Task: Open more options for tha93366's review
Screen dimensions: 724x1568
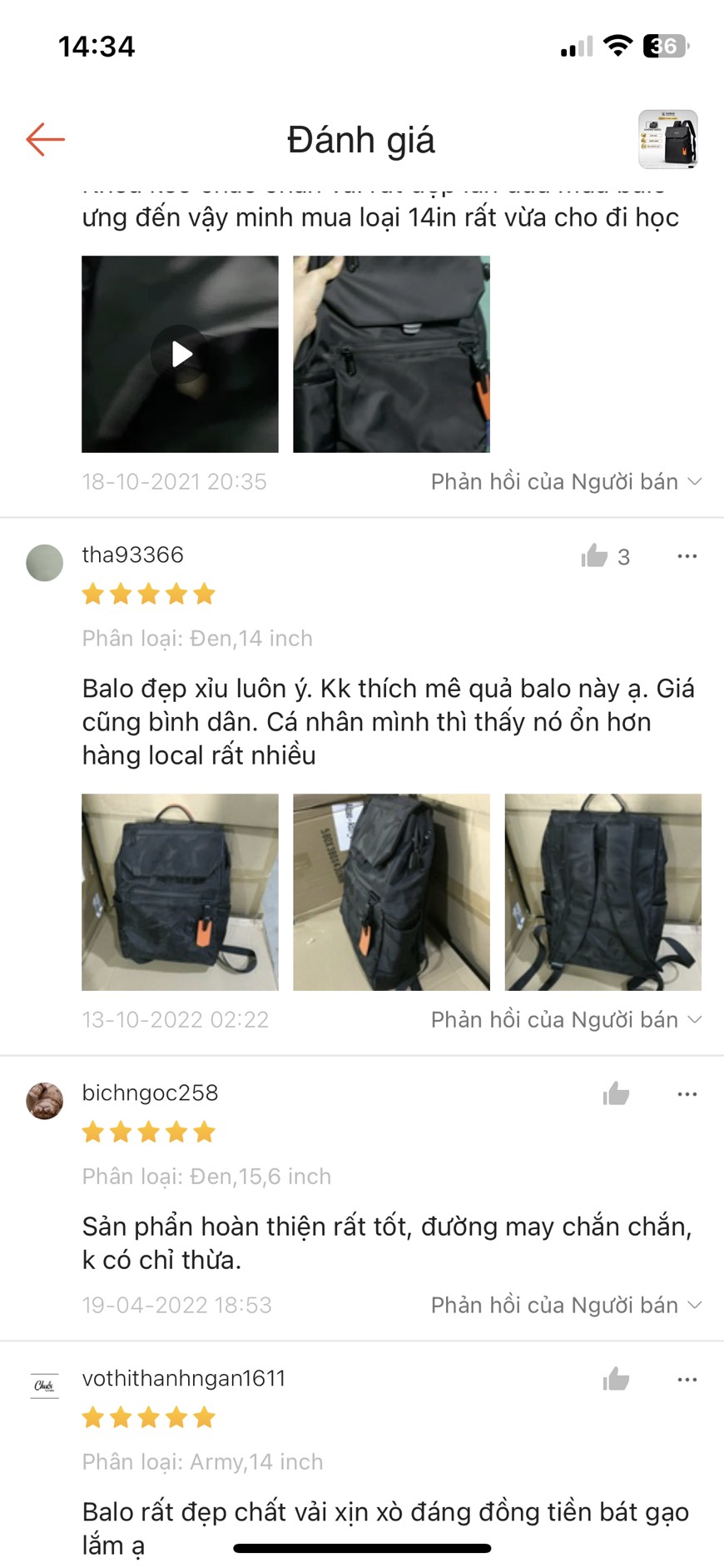Action: tap(687, 555)
